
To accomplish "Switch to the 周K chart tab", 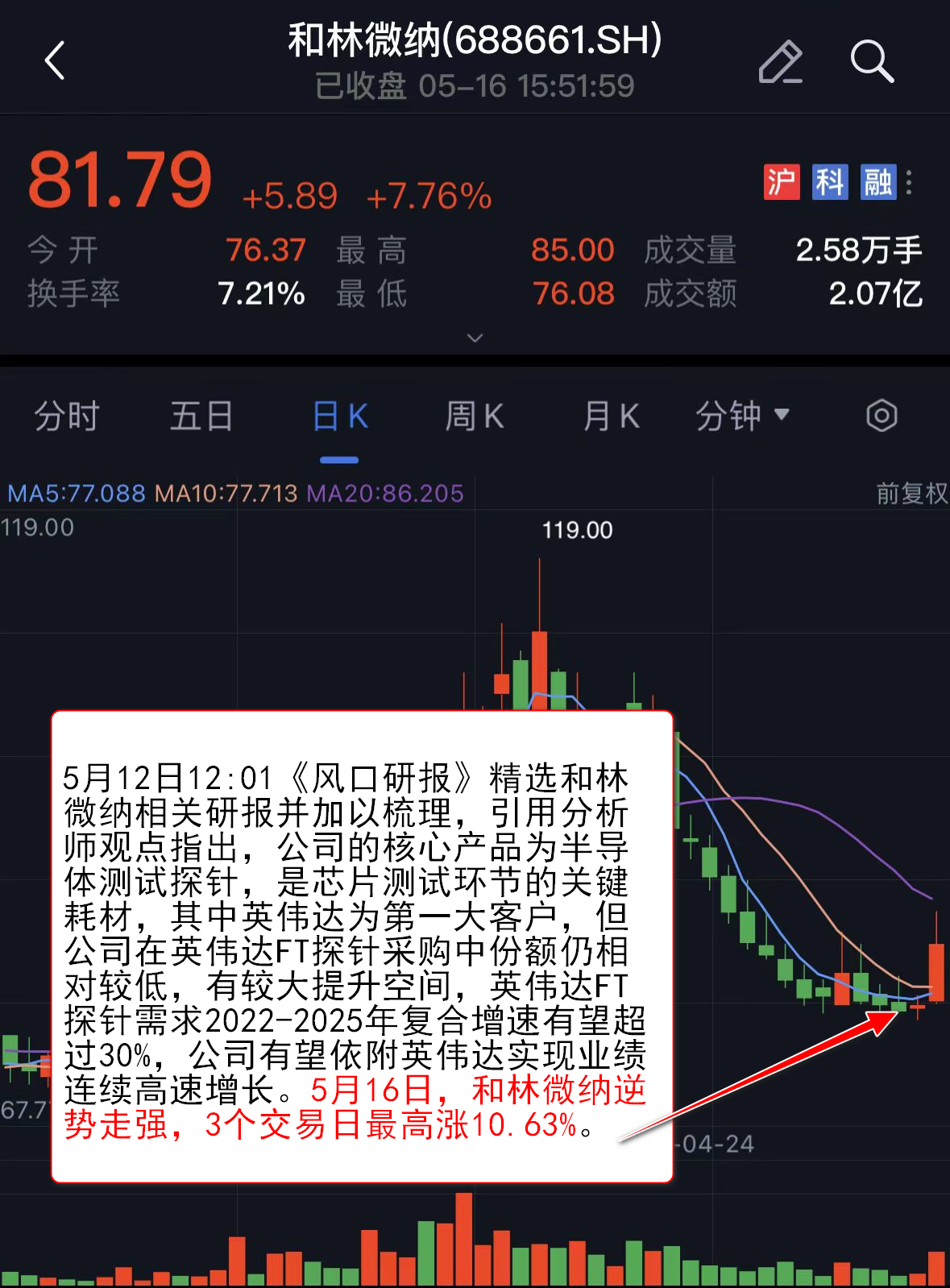I will pyautogui.click(x=475, y=417).
